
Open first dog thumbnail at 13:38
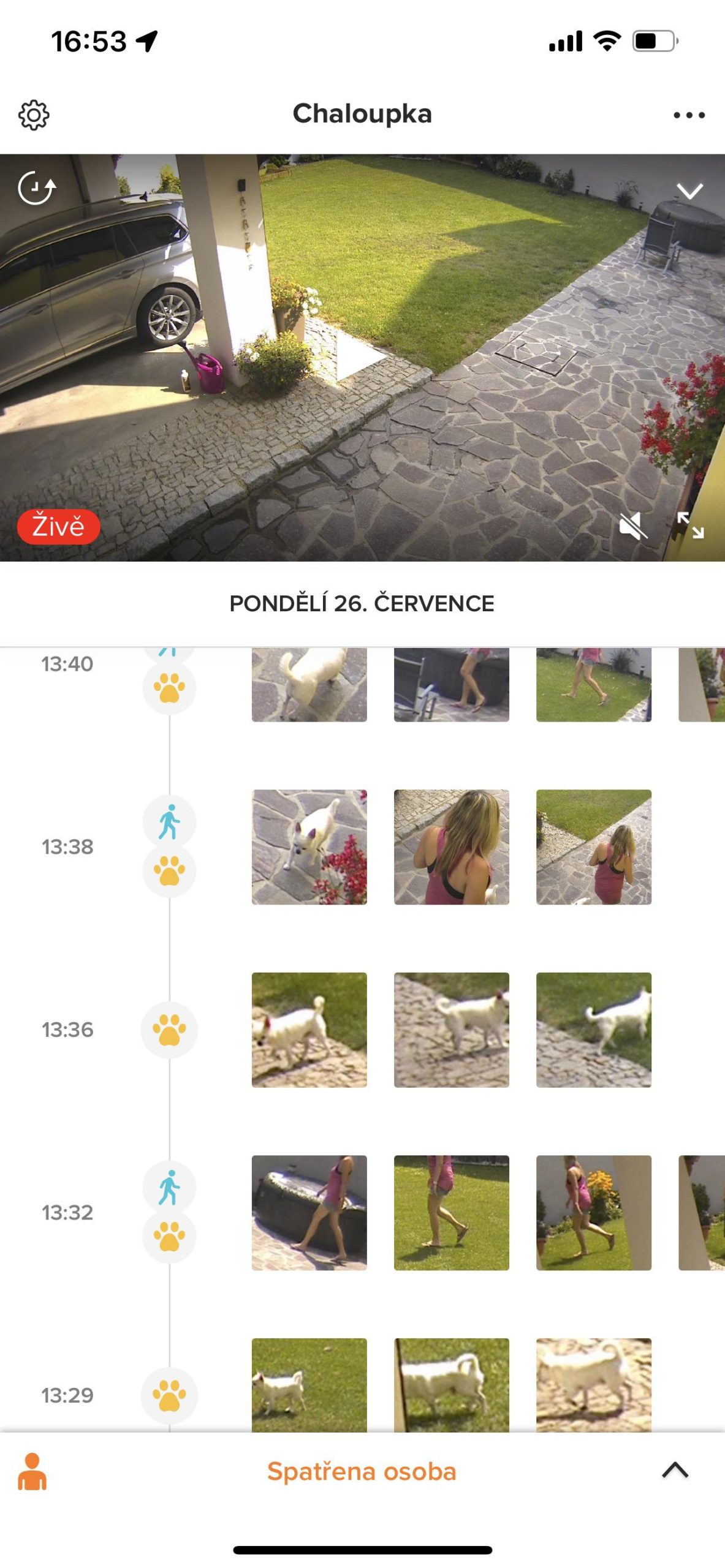coord(309,847)
